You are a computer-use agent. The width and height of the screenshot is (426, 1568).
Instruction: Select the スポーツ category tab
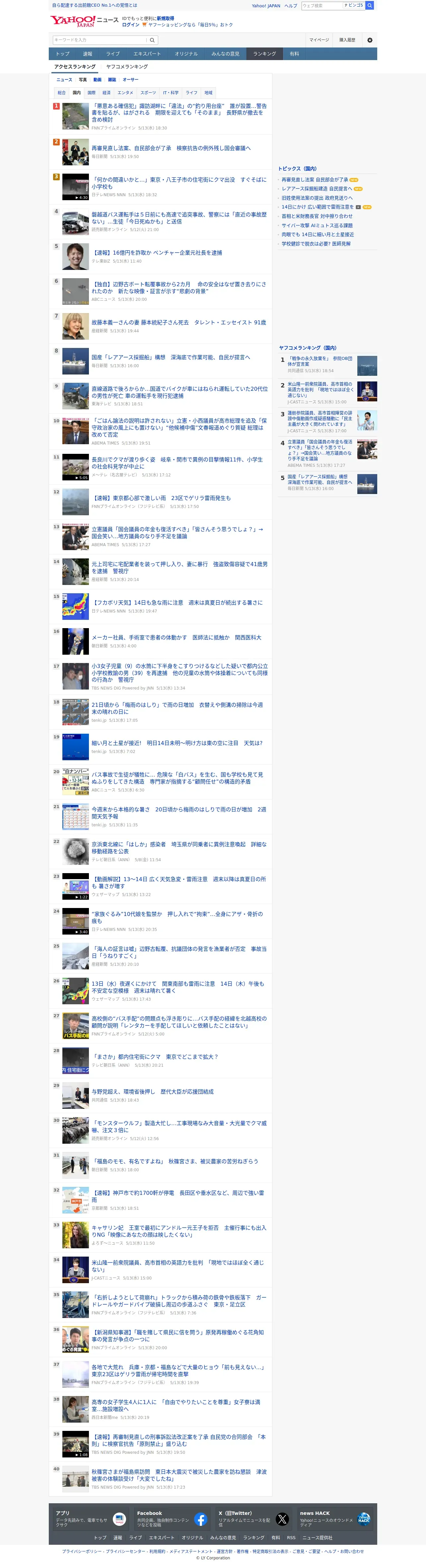pyautogui.click(x=148, y=93)
